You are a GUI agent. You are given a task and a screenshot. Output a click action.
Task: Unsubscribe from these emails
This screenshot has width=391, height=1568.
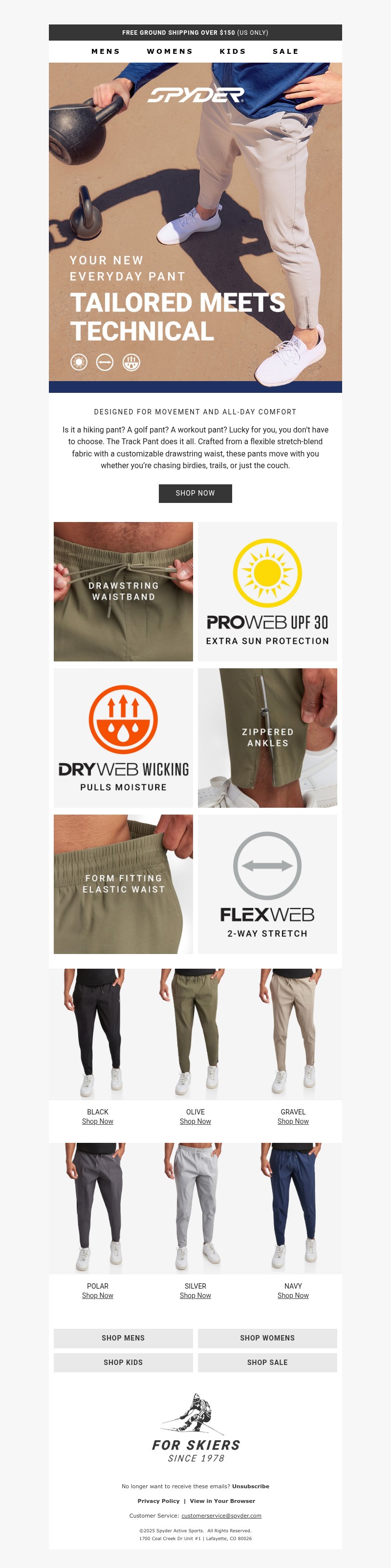click(251, 1486)
